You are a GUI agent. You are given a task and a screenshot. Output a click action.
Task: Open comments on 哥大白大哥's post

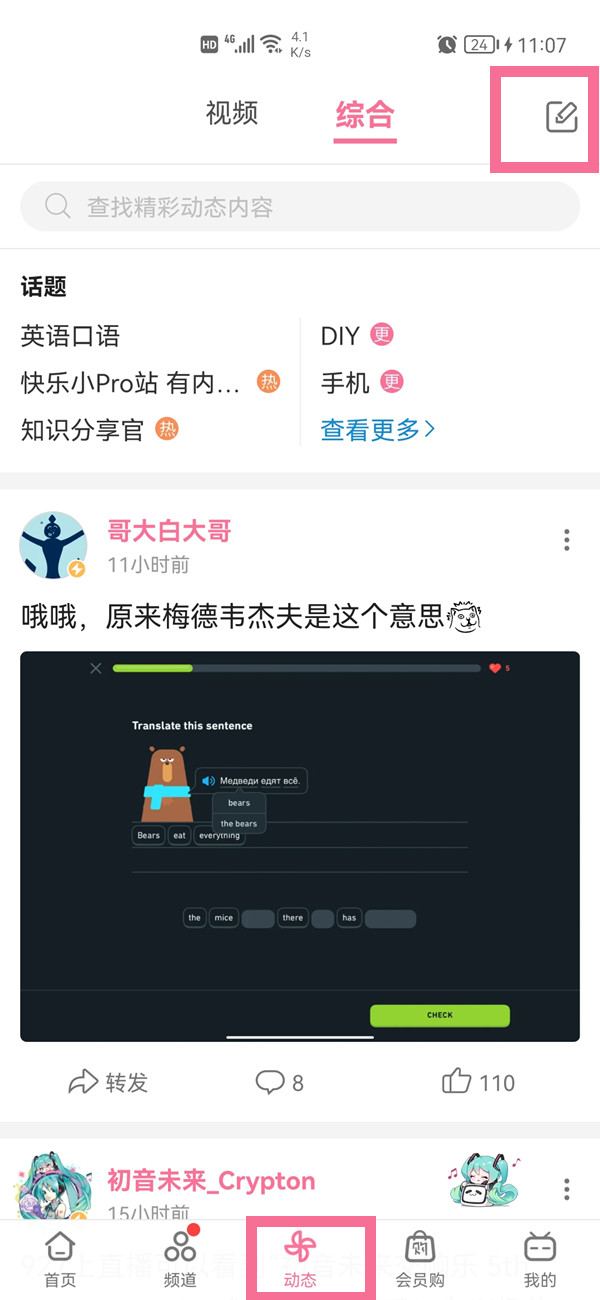pyautogui.click(x=280, y=1082)
